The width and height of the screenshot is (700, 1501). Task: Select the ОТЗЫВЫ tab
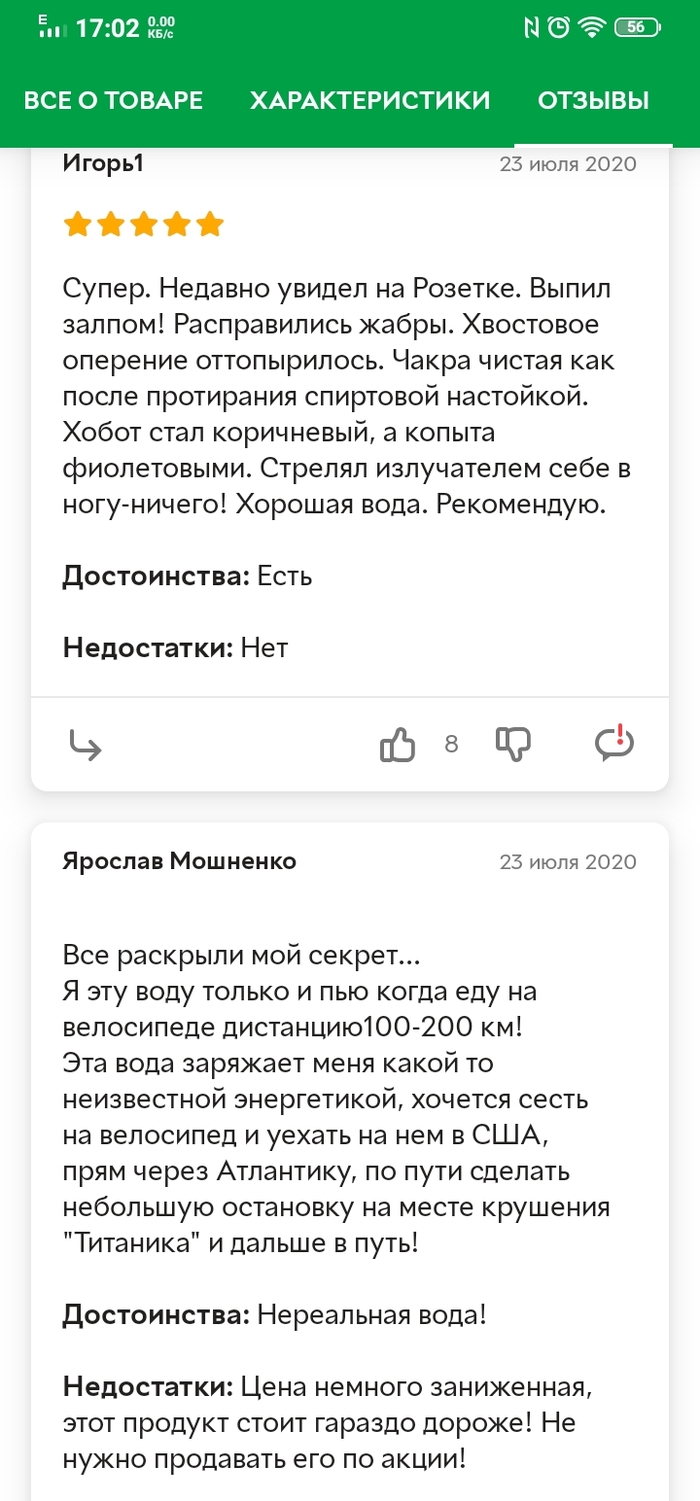pyautogui.click(x=593, y=101)
